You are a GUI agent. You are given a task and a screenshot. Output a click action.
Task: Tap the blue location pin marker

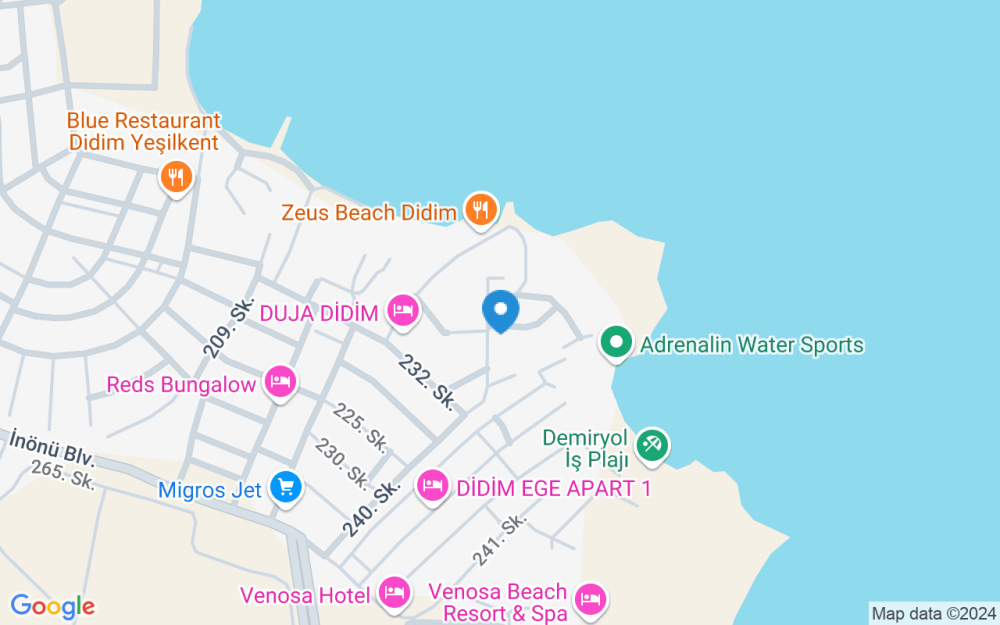click(500, 310)
